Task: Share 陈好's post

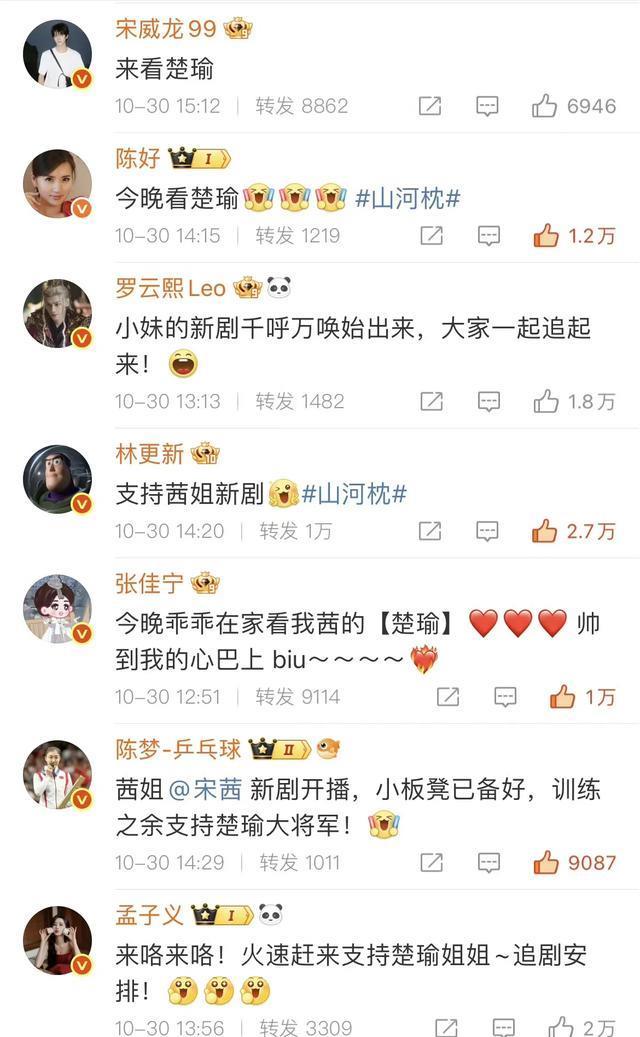Action: (x=431, y=236)
